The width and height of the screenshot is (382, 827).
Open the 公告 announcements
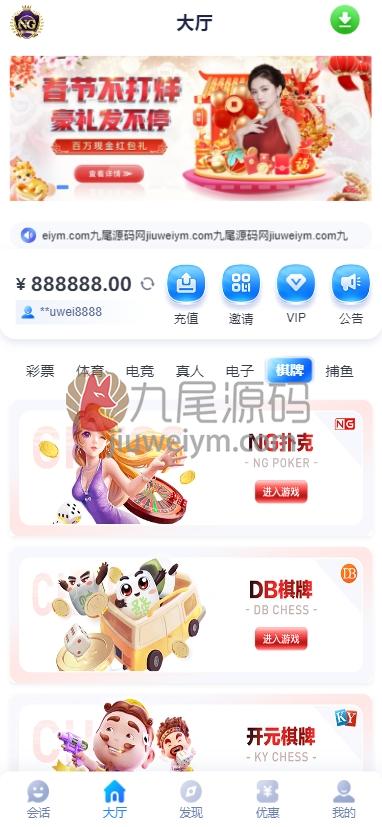click(351, 295)
